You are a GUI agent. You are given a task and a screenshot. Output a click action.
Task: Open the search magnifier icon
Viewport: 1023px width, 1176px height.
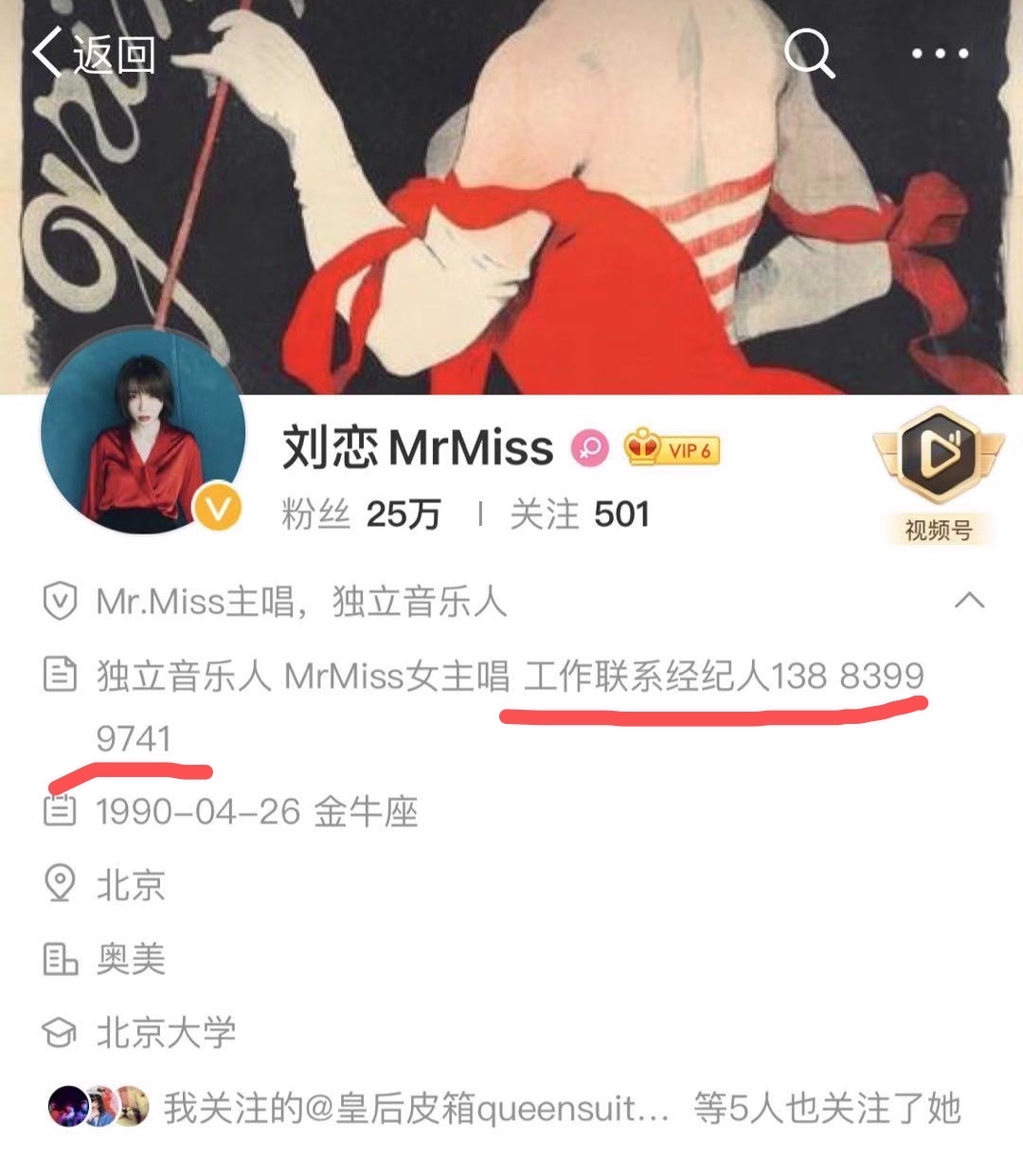(x=809, y=52)
